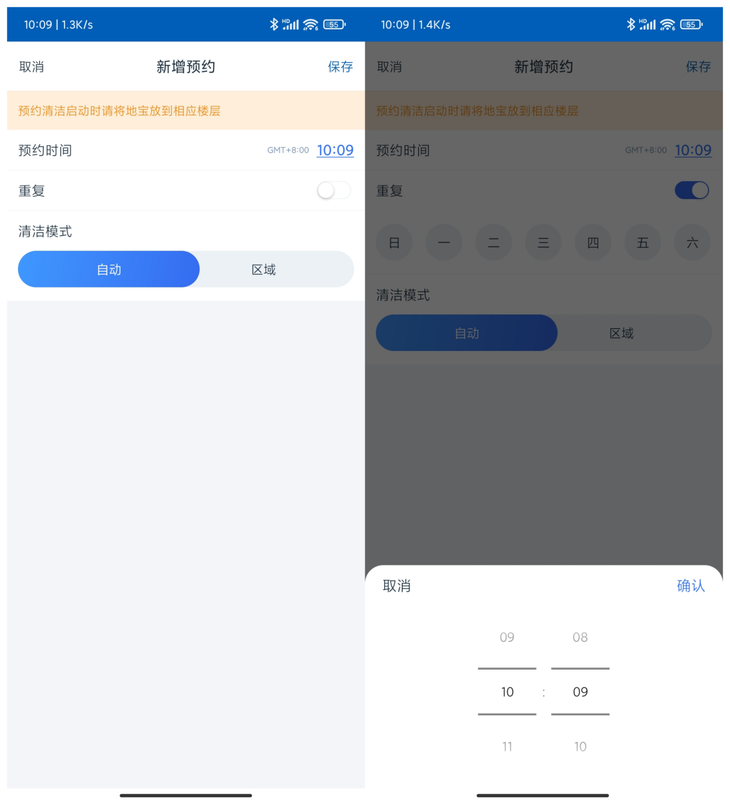Select 三 in the repeat weekday chips
Screen dimensions: 730x810
pyautogui.click(x=543, y=242)
